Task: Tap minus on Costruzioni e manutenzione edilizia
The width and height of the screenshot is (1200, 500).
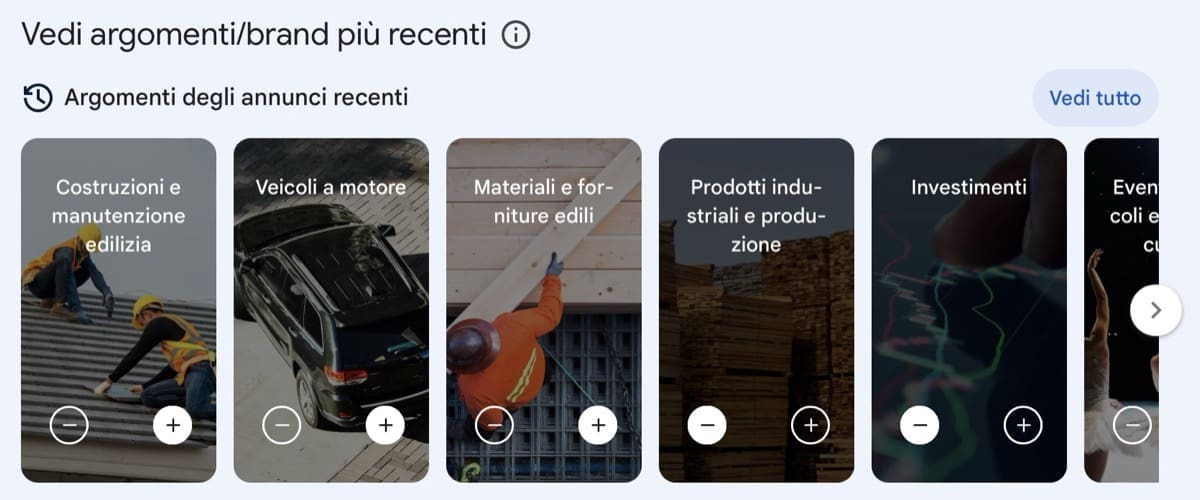Action: (69, 426)
